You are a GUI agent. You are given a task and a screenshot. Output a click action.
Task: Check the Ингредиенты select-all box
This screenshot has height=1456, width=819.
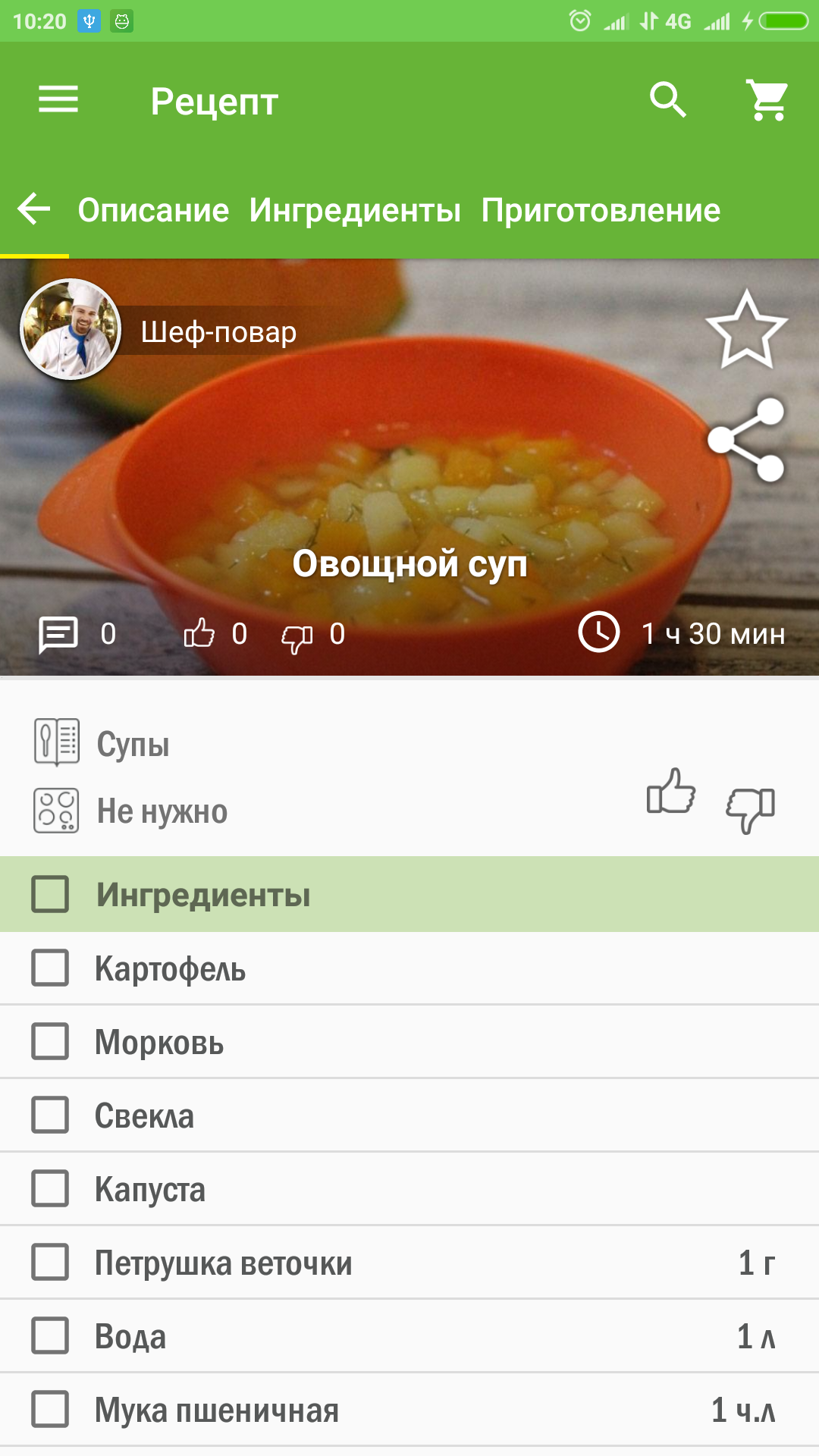tap(50, 894)
